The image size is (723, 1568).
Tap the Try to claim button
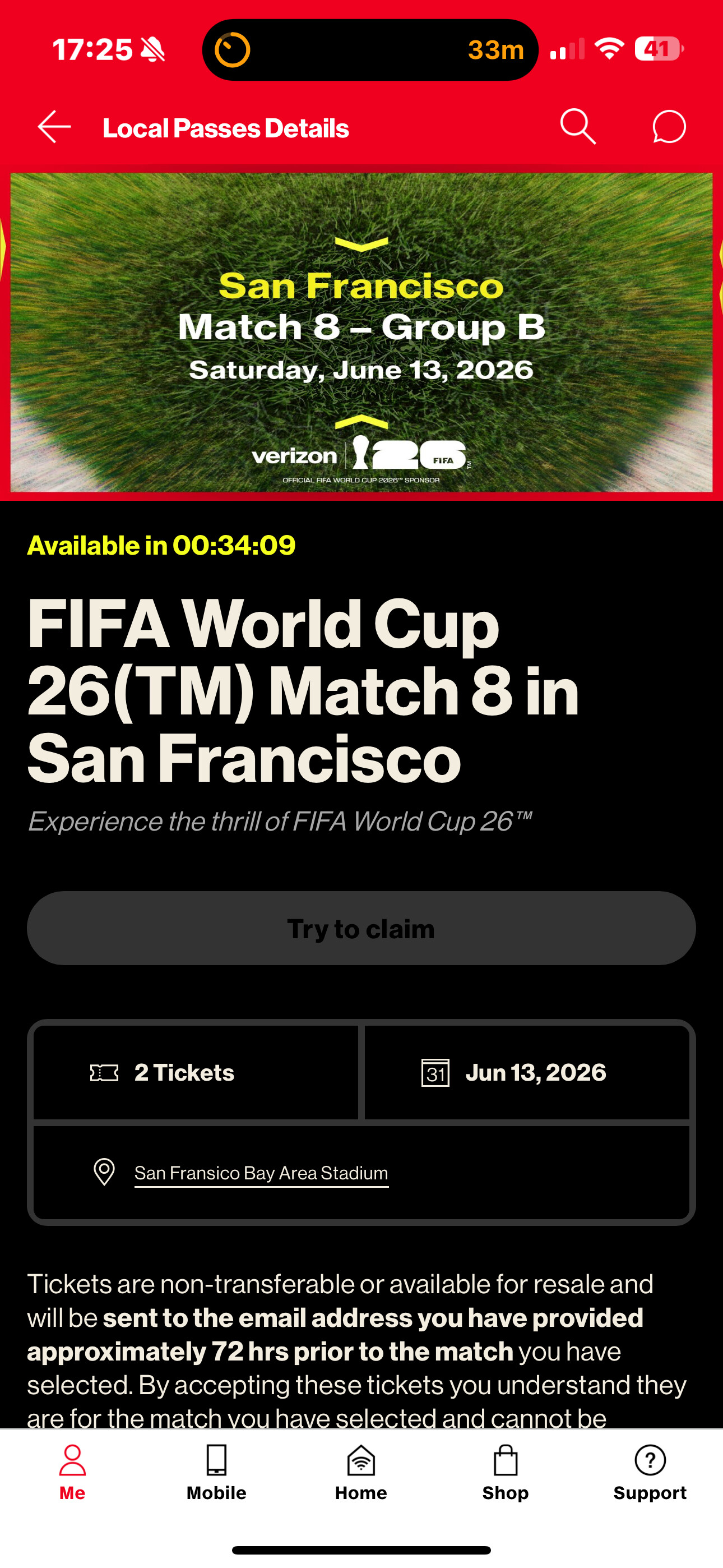tap(361, 928)
